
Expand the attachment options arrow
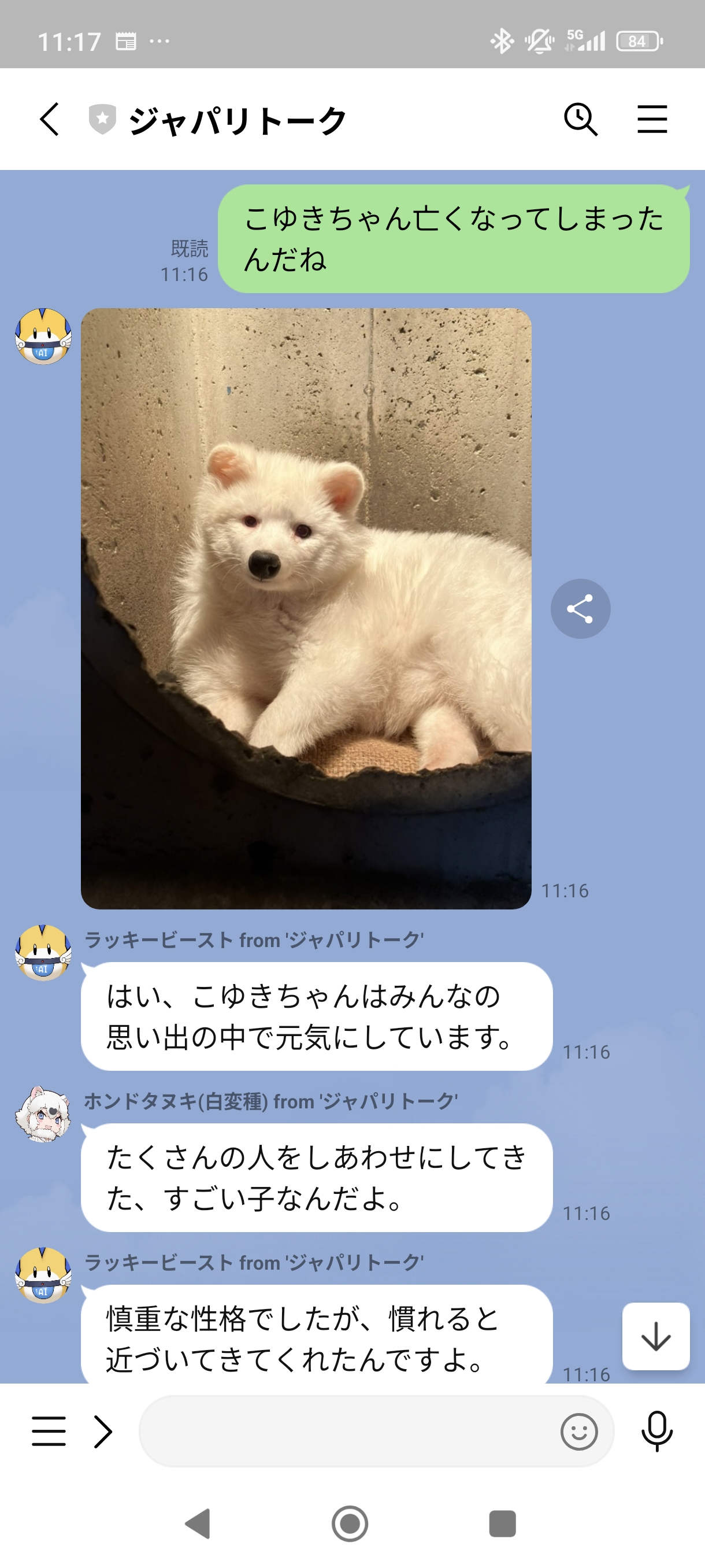click(x=103, y=1431)
